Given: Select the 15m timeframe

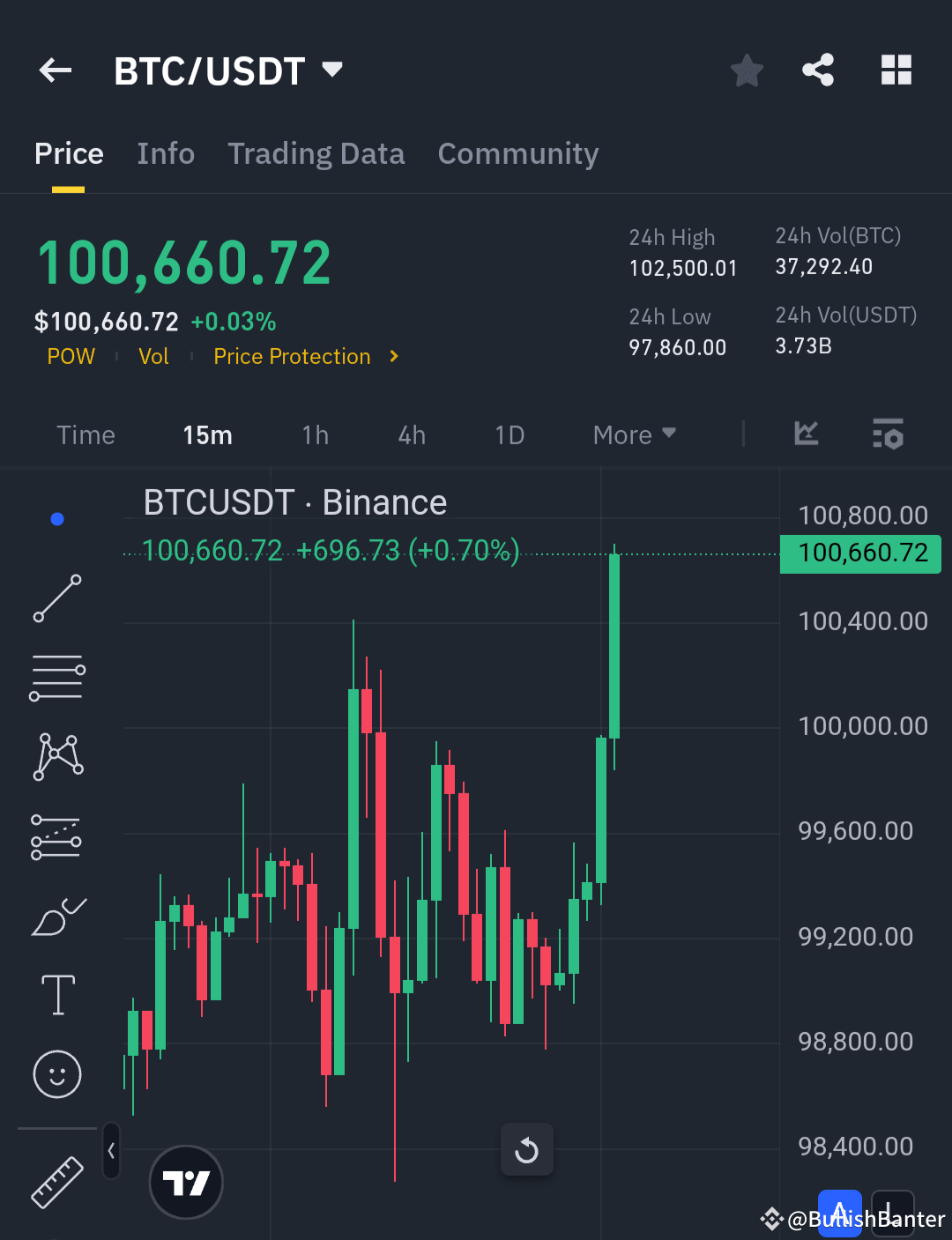Looking at the screenshot, I should (x=207, y=434).
